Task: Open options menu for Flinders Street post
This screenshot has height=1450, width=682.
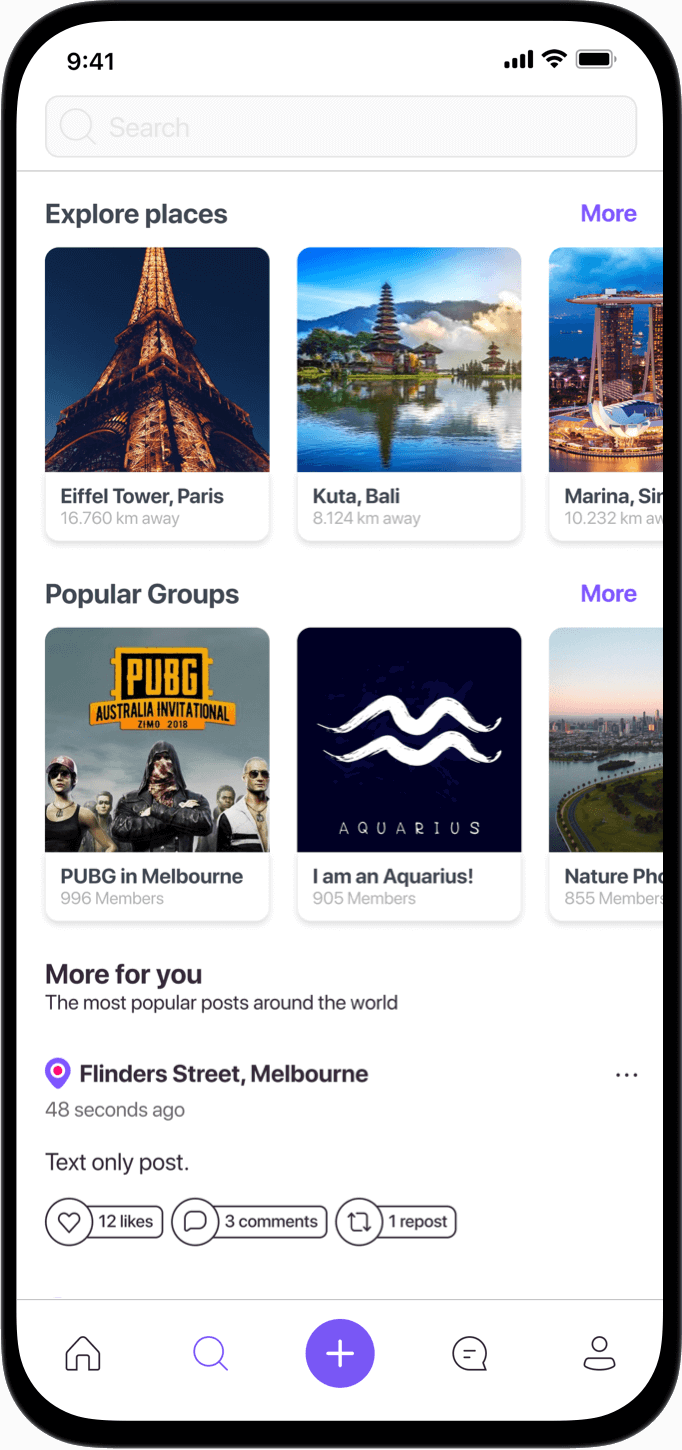Action: coord(626,1075)
